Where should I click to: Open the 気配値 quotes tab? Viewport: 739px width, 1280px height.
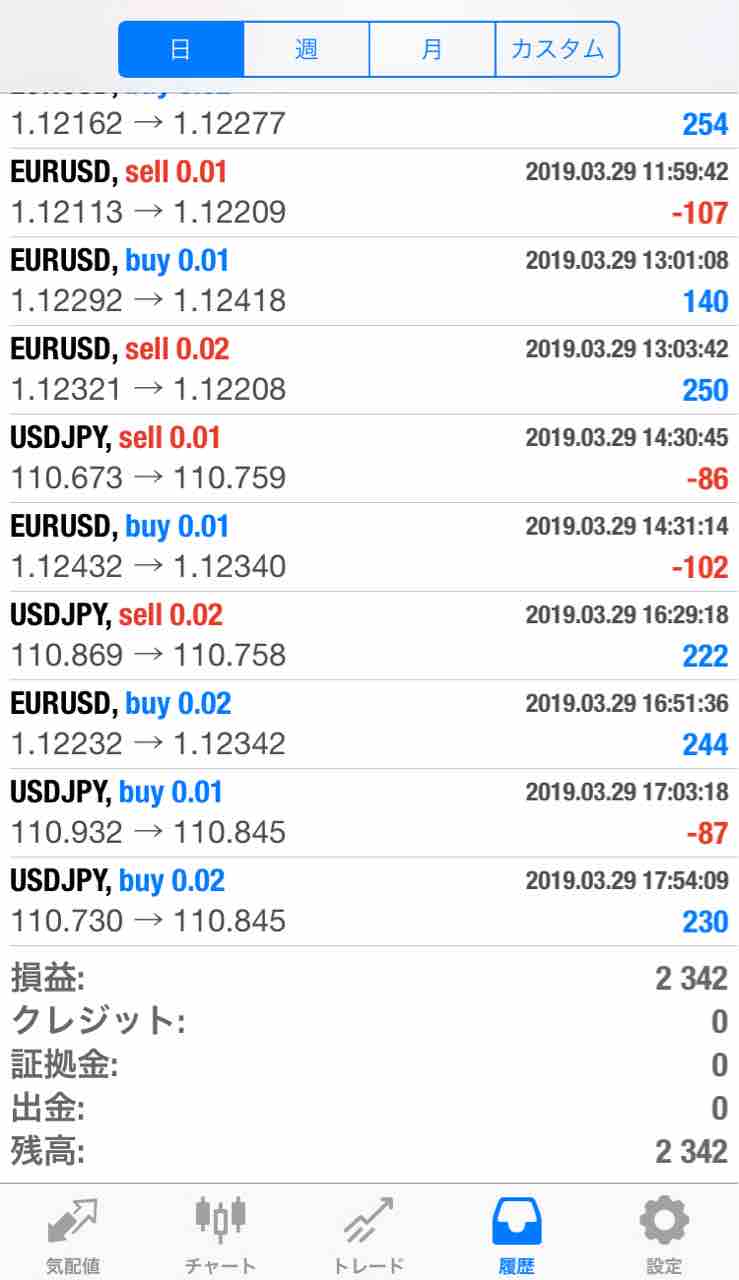(x=73, y=1234)
